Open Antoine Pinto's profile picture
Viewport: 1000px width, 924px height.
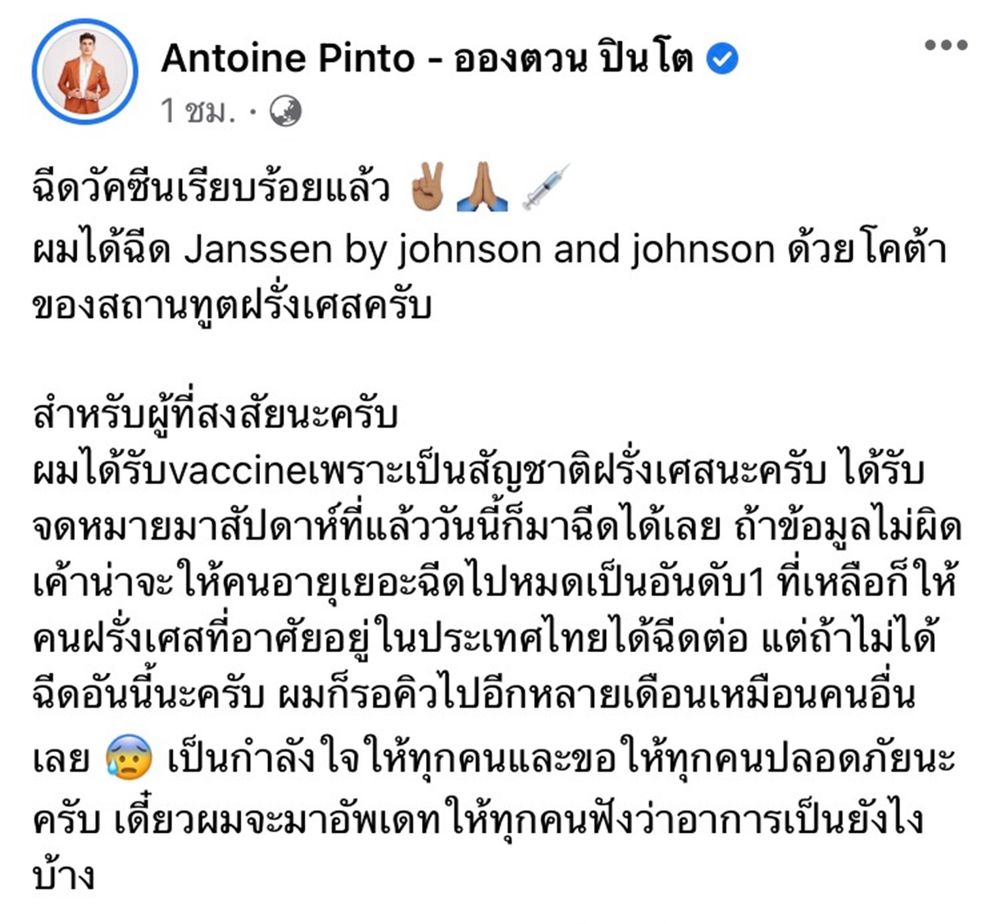coord(84,75)
